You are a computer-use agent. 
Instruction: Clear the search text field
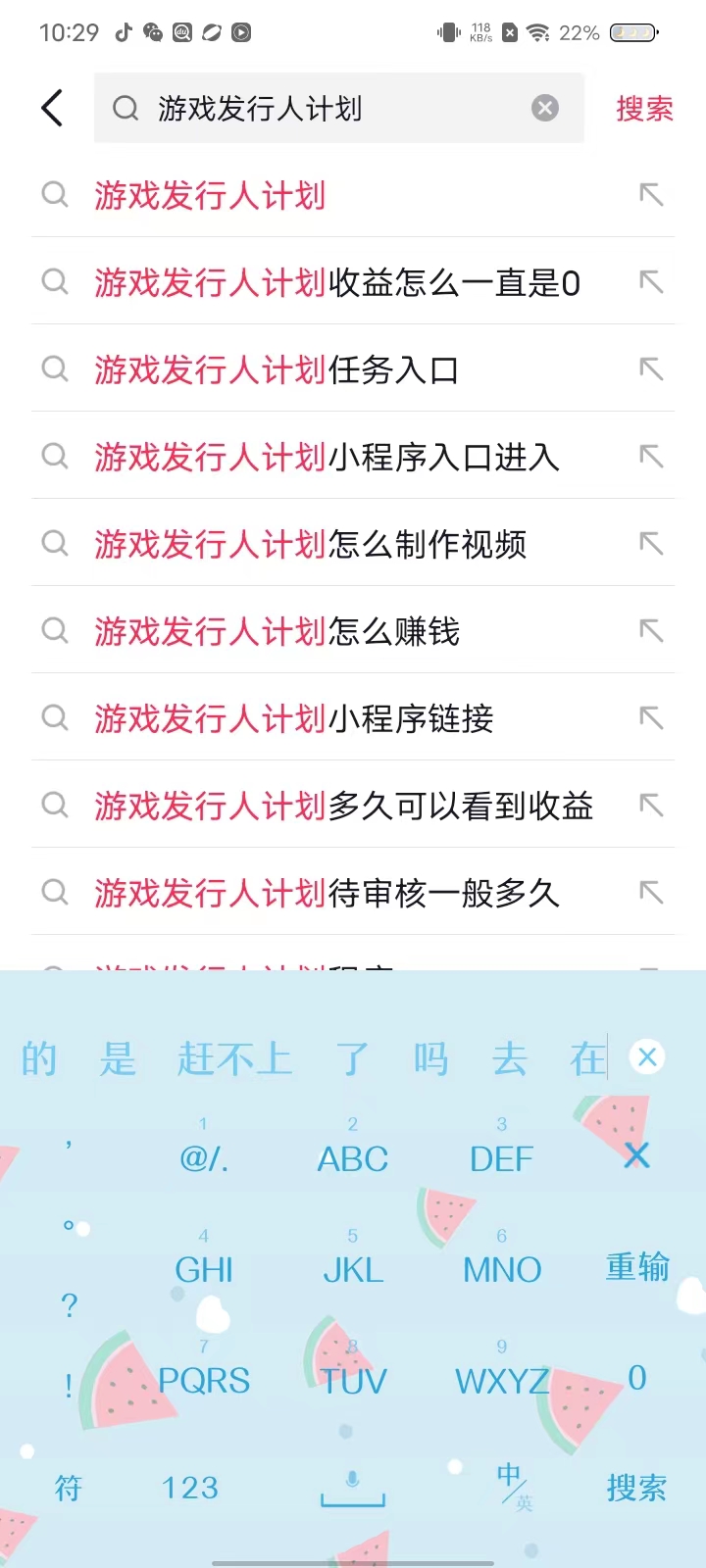(545, 108)
